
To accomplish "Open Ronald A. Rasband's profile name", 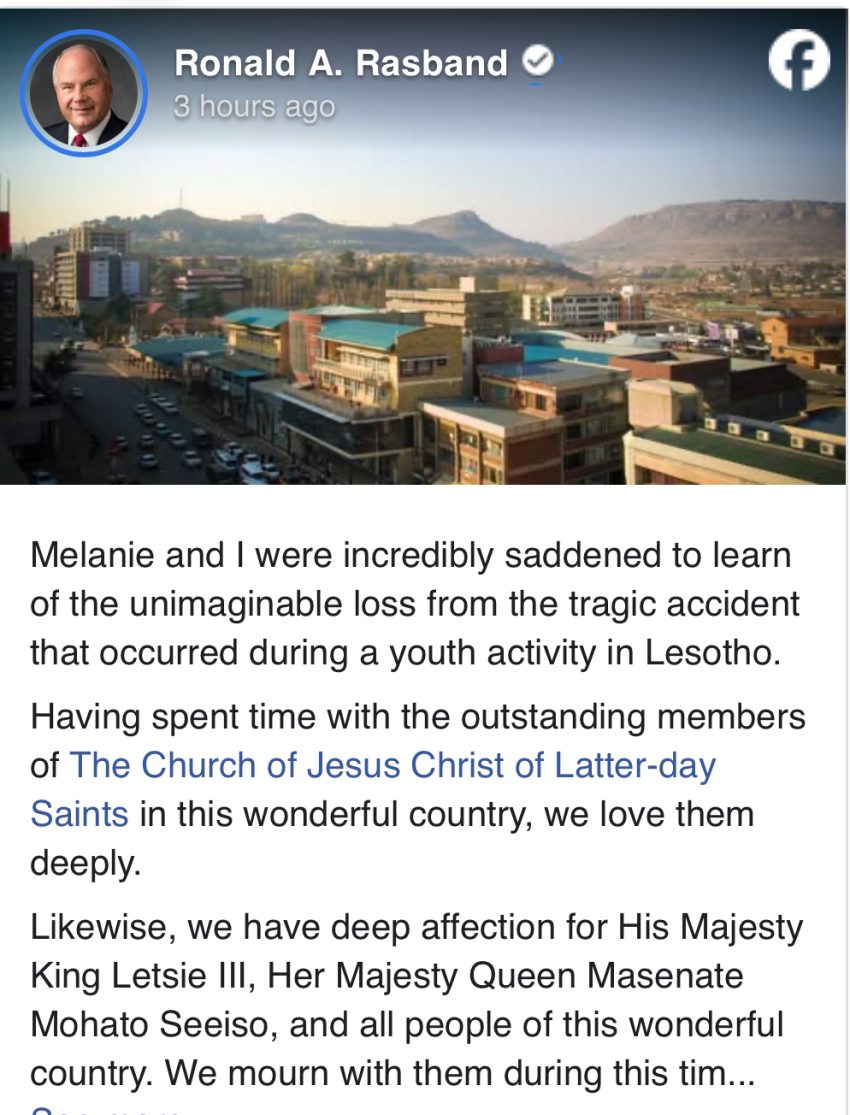I will (341, 63).
